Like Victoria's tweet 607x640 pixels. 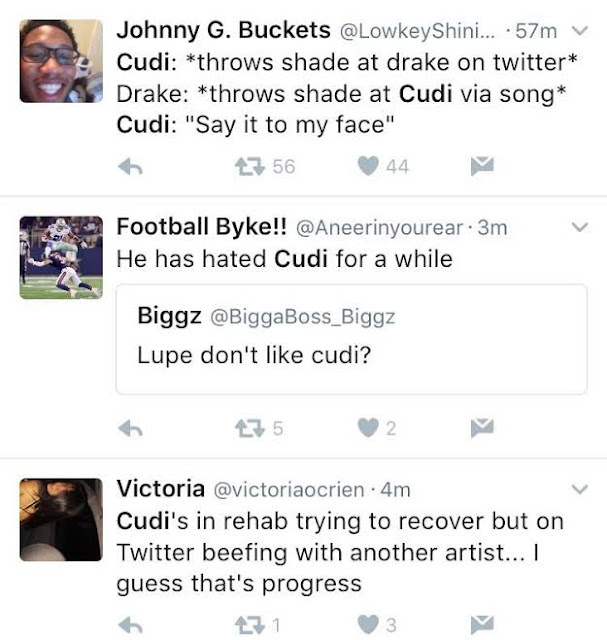[x=368, y=625]
